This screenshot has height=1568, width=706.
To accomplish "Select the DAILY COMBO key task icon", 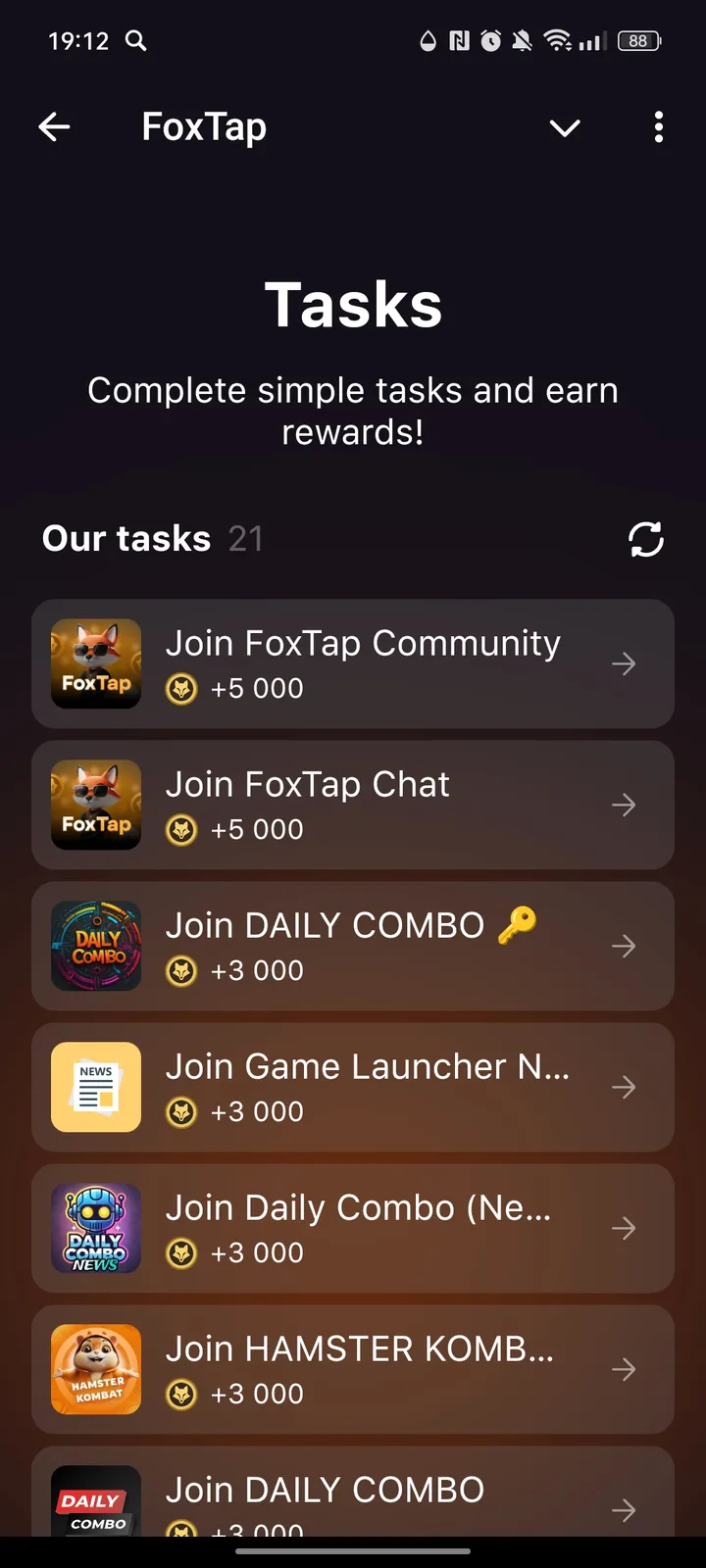I will [95, 946].
